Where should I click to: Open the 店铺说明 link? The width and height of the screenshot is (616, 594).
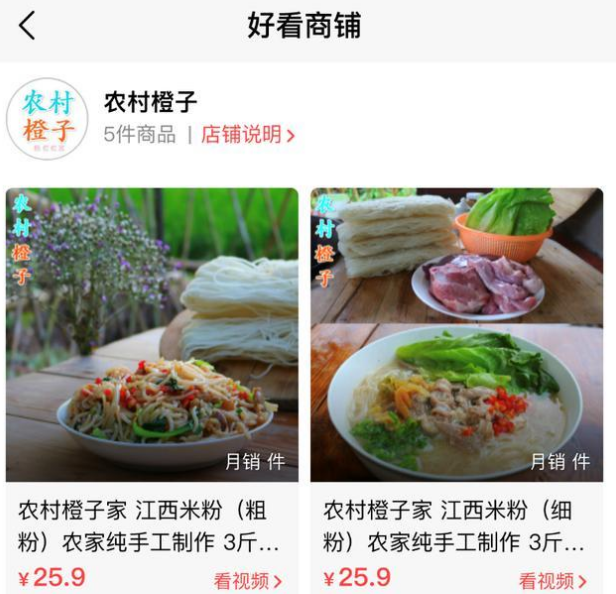248,135
